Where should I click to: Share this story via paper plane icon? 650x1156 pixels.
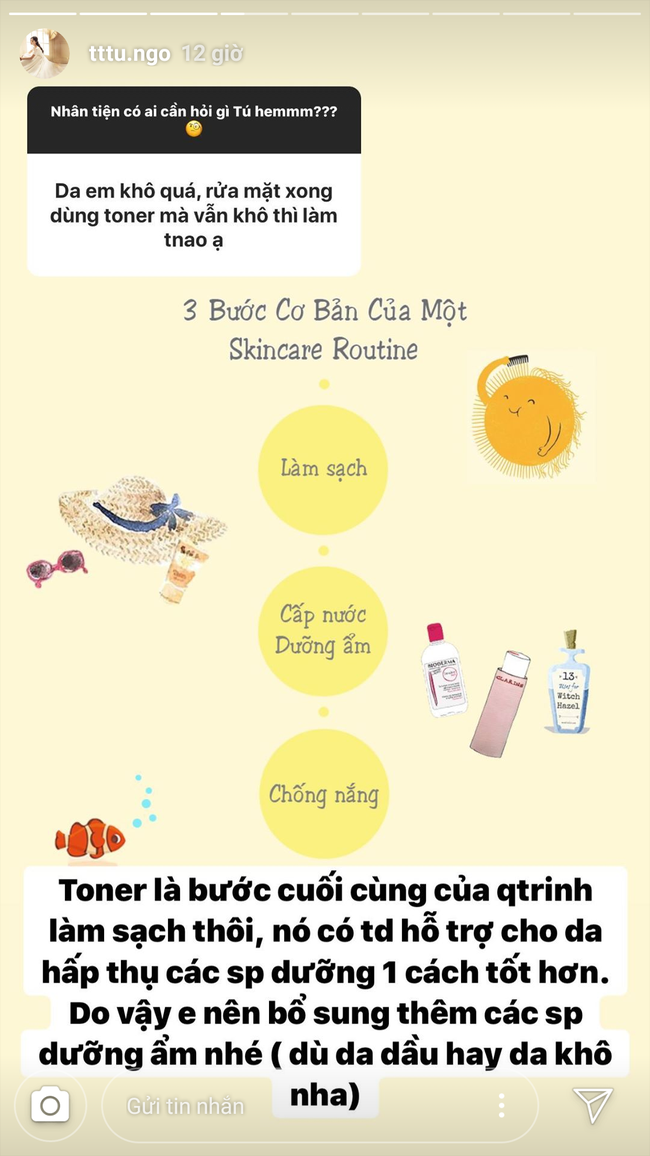(x=593, y=1104)
